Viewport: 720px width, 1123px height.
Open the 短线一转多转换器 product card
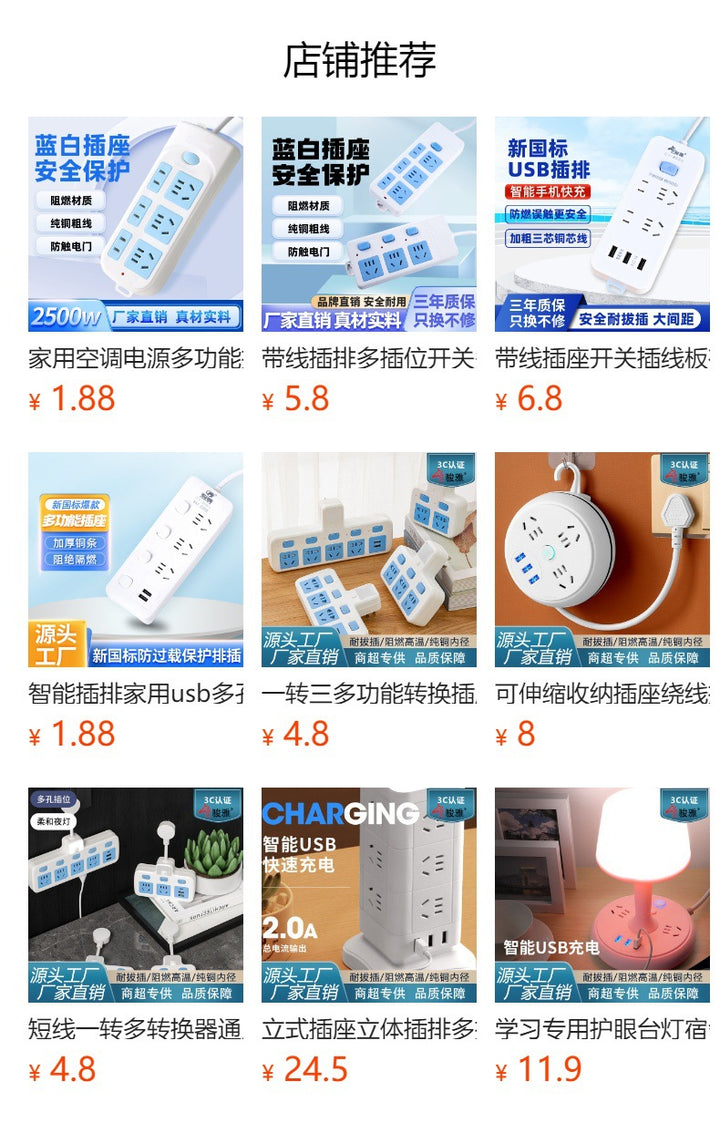(135, 895)
